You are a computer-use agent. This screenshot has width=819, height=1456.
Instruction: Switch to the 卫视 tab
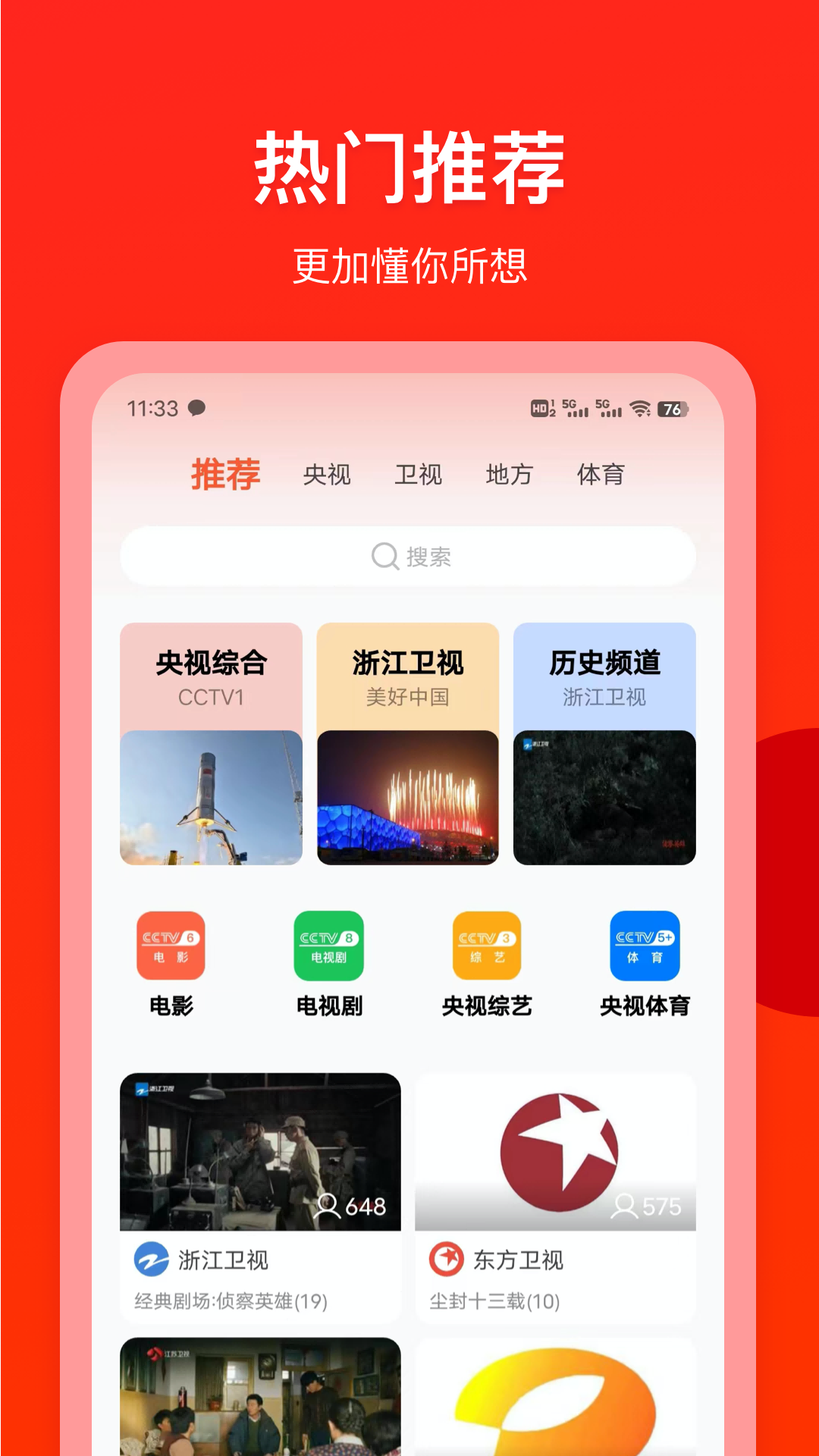[419, 475]
